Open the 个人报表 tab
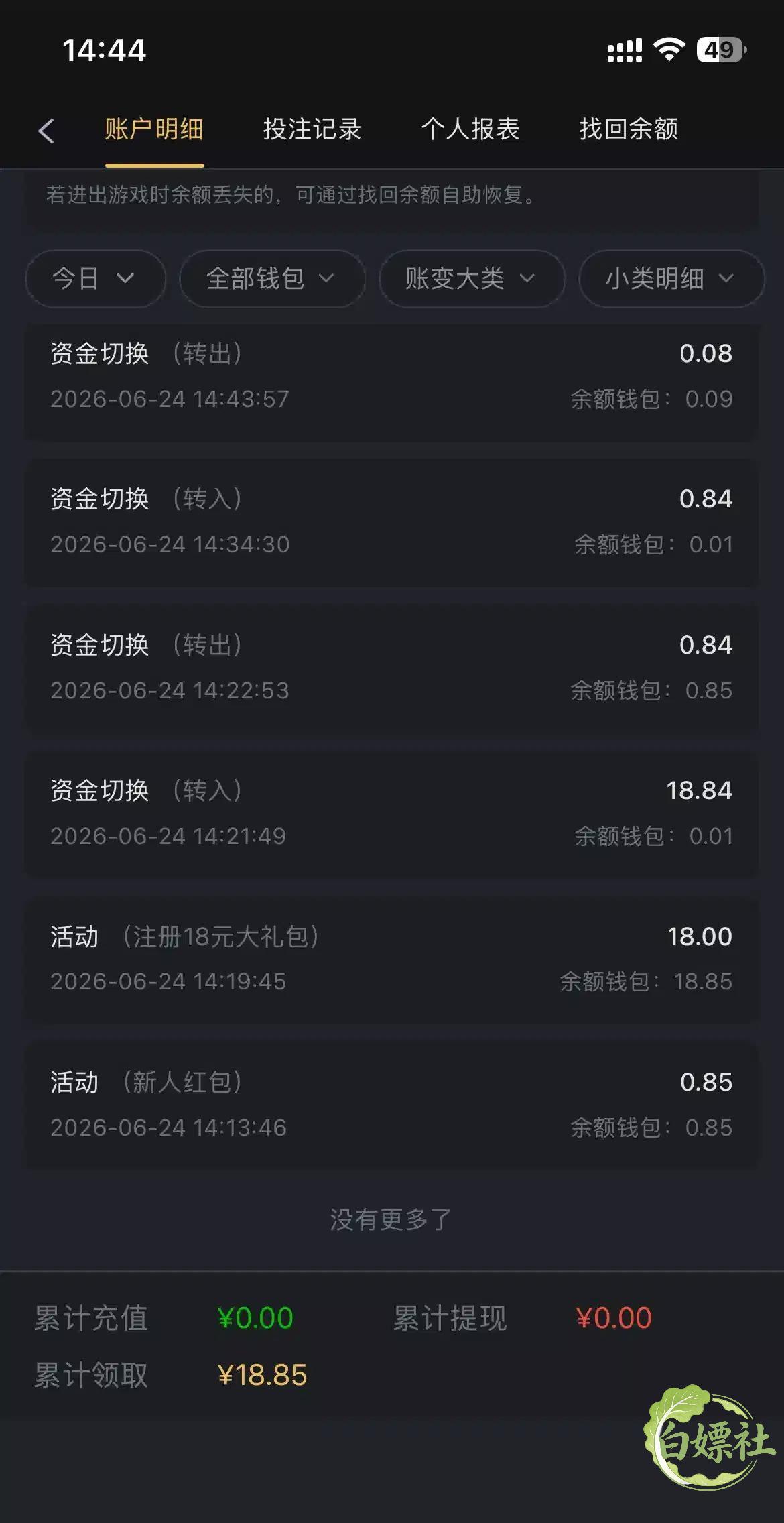784x1523 pixels. pyautogui.click(x=470, y=129)
